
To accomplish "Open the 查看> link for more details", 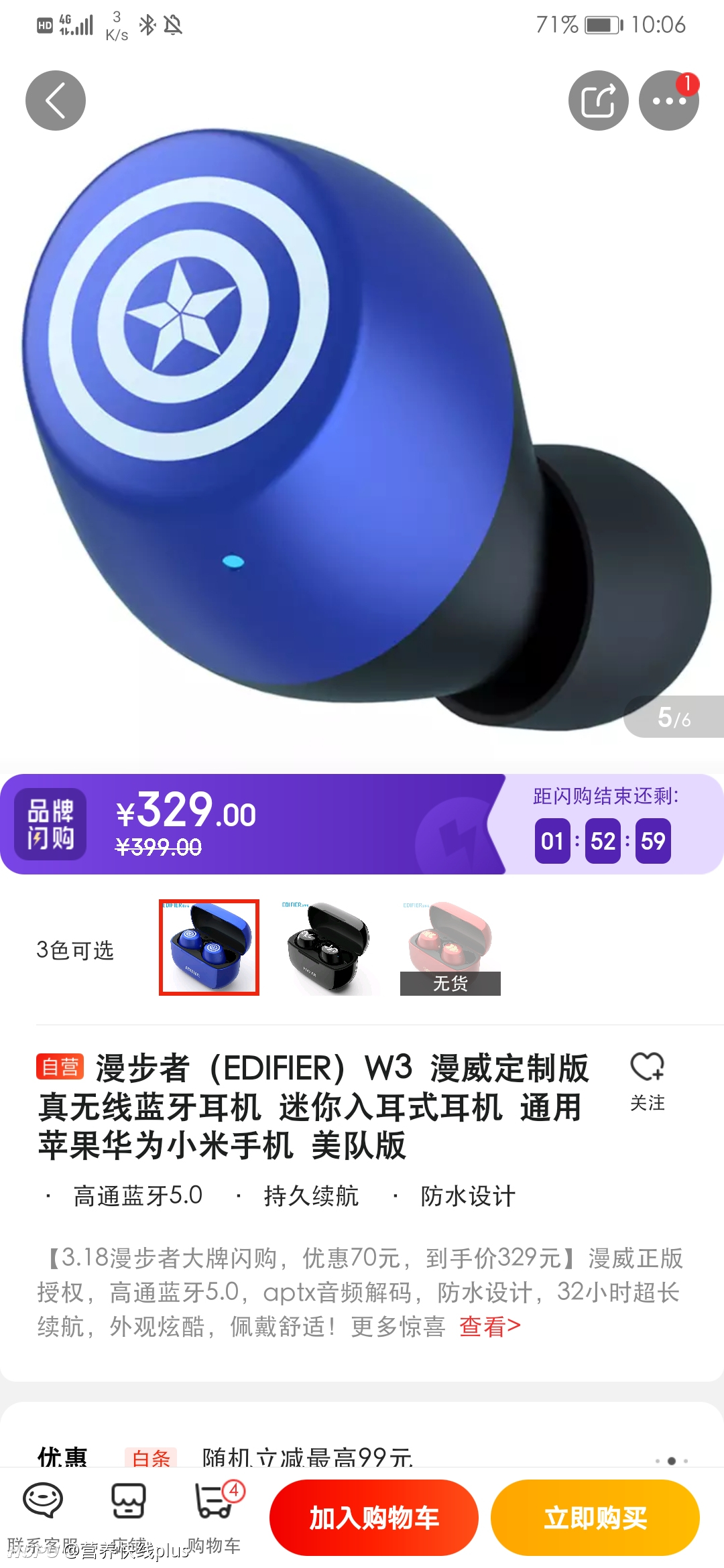I will pos(490,1326).
